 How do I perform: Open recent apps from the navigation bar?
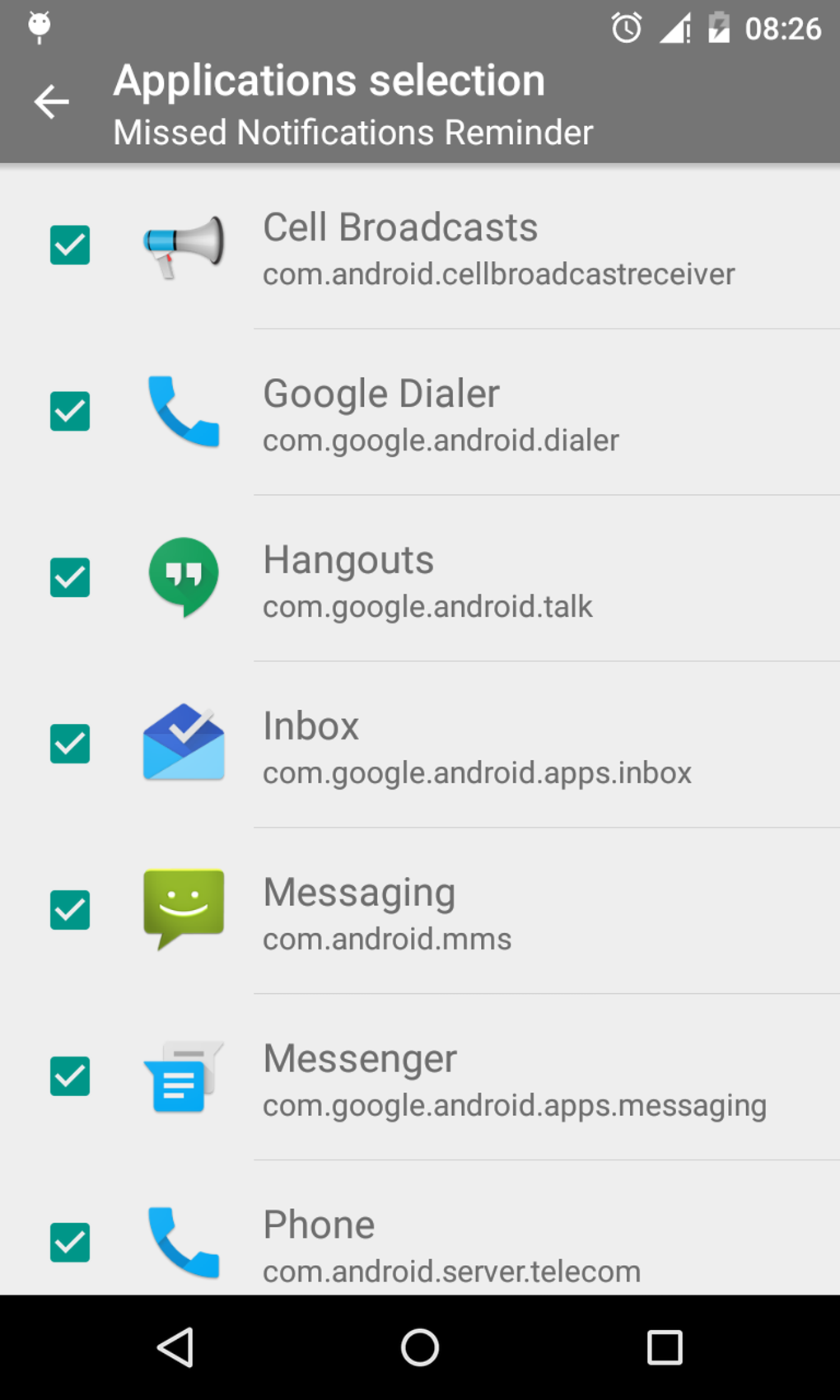(665, 1348)
